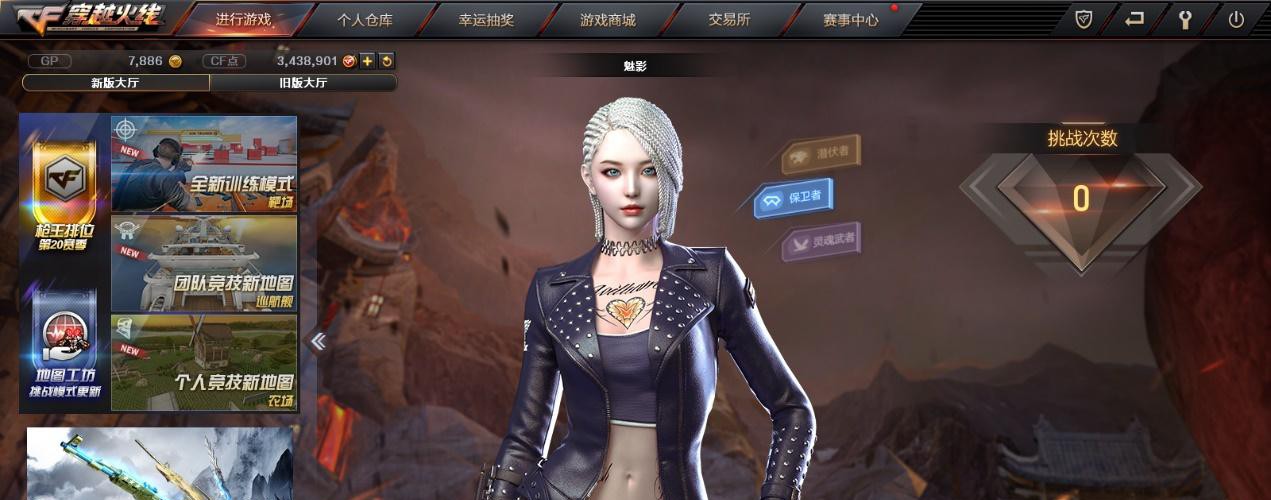Tap the return arrow icon
This screenshot has width=1271, height=500.
point(1134,19)
